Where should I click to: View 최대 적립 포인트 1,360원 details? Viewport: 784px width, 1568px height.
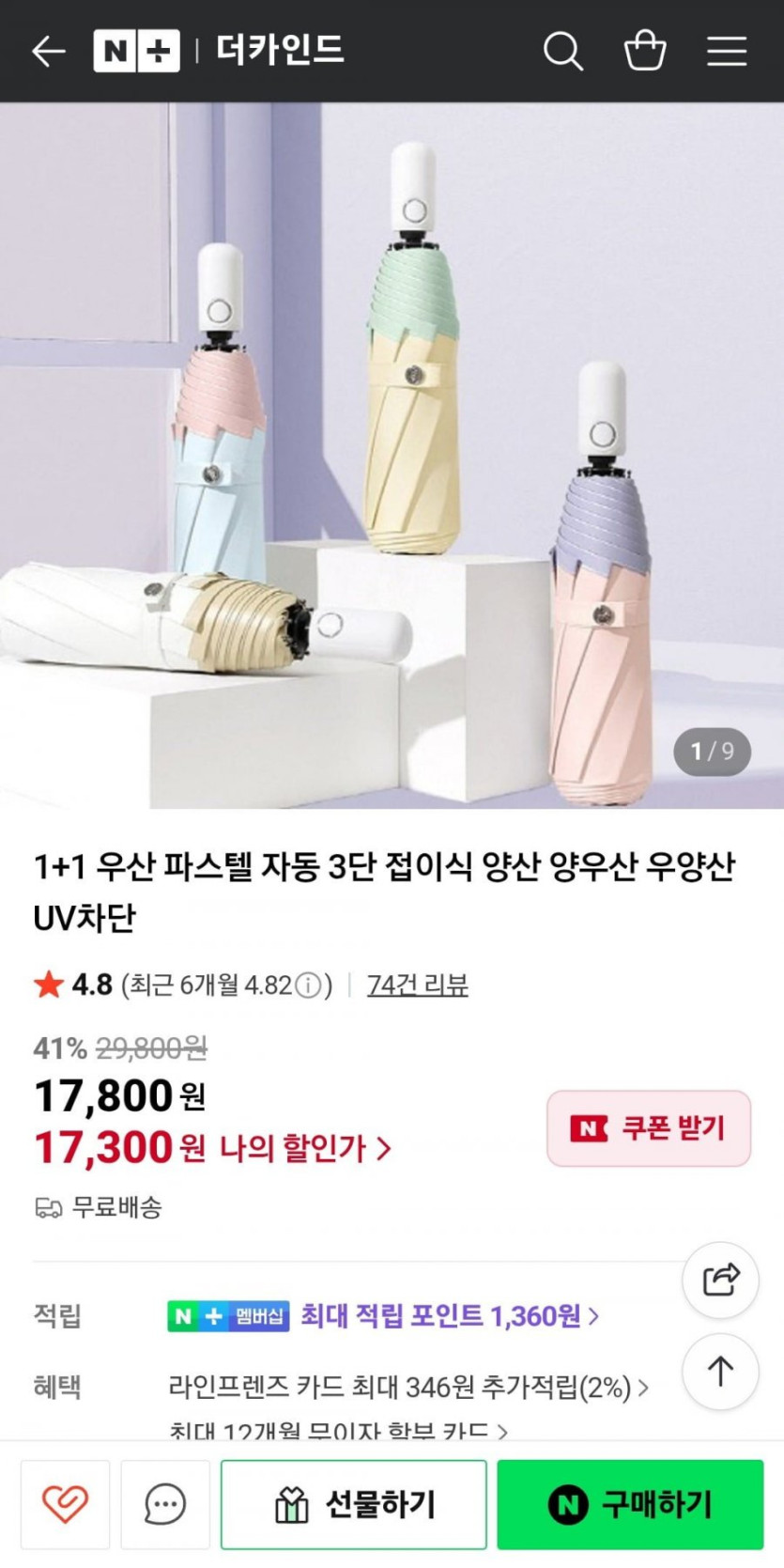pyautogui.click(x=449, y=1316)
